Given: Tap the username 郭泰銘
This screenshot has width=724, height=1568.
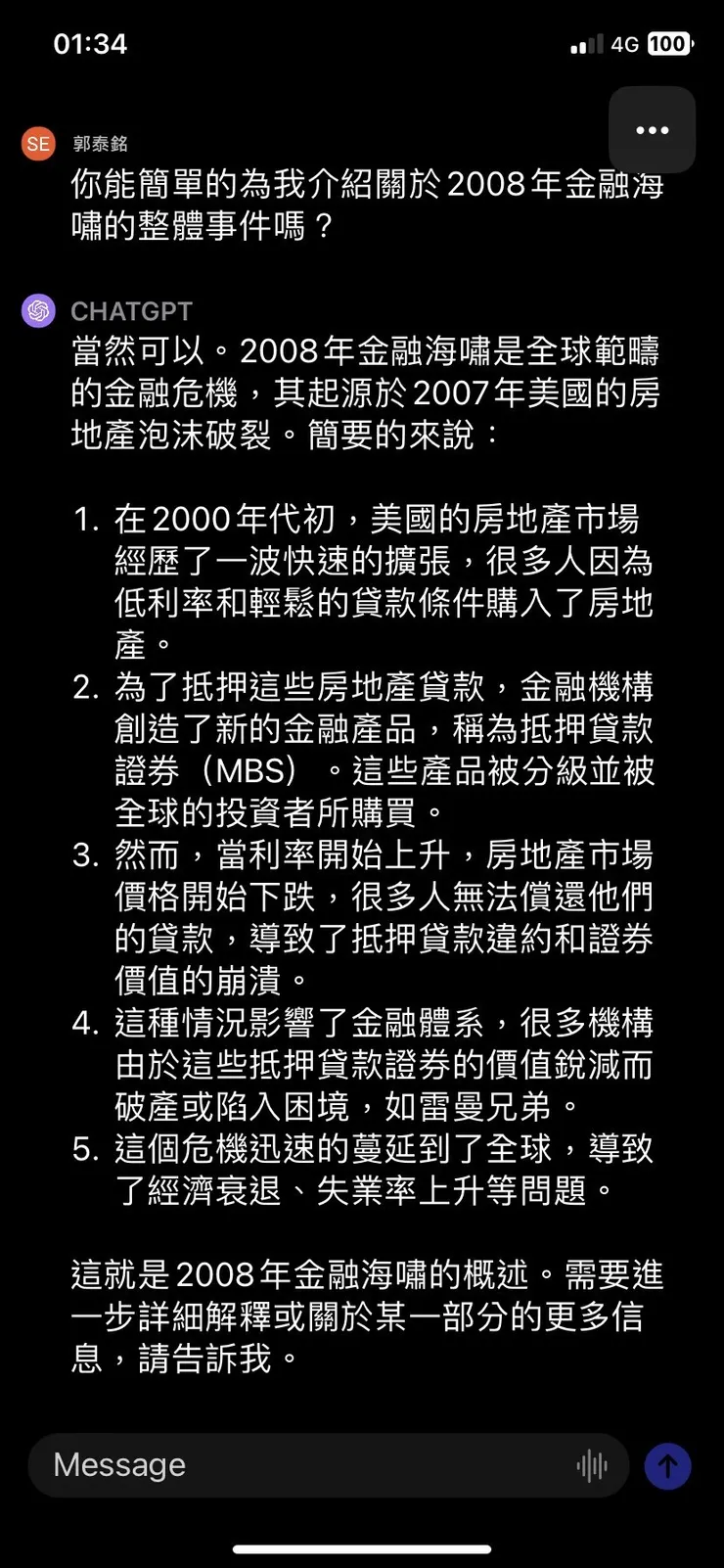Looking at the screenshot, I should [103, 143].
